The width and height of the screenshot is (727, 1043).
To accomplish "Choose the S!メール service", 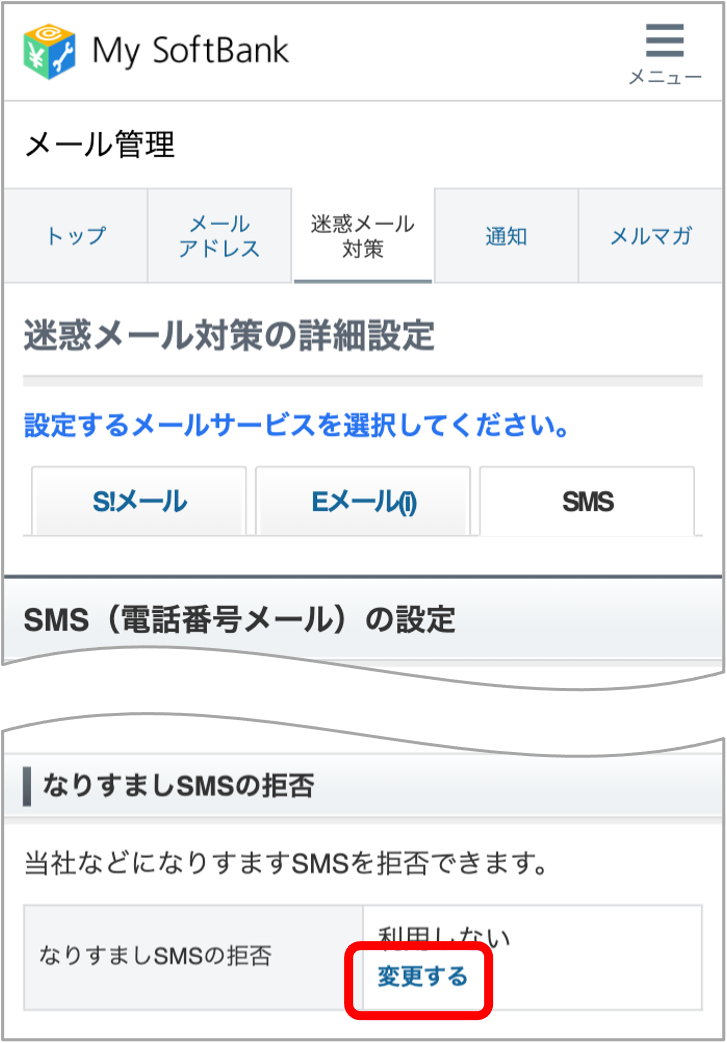I will click(139, 501).
